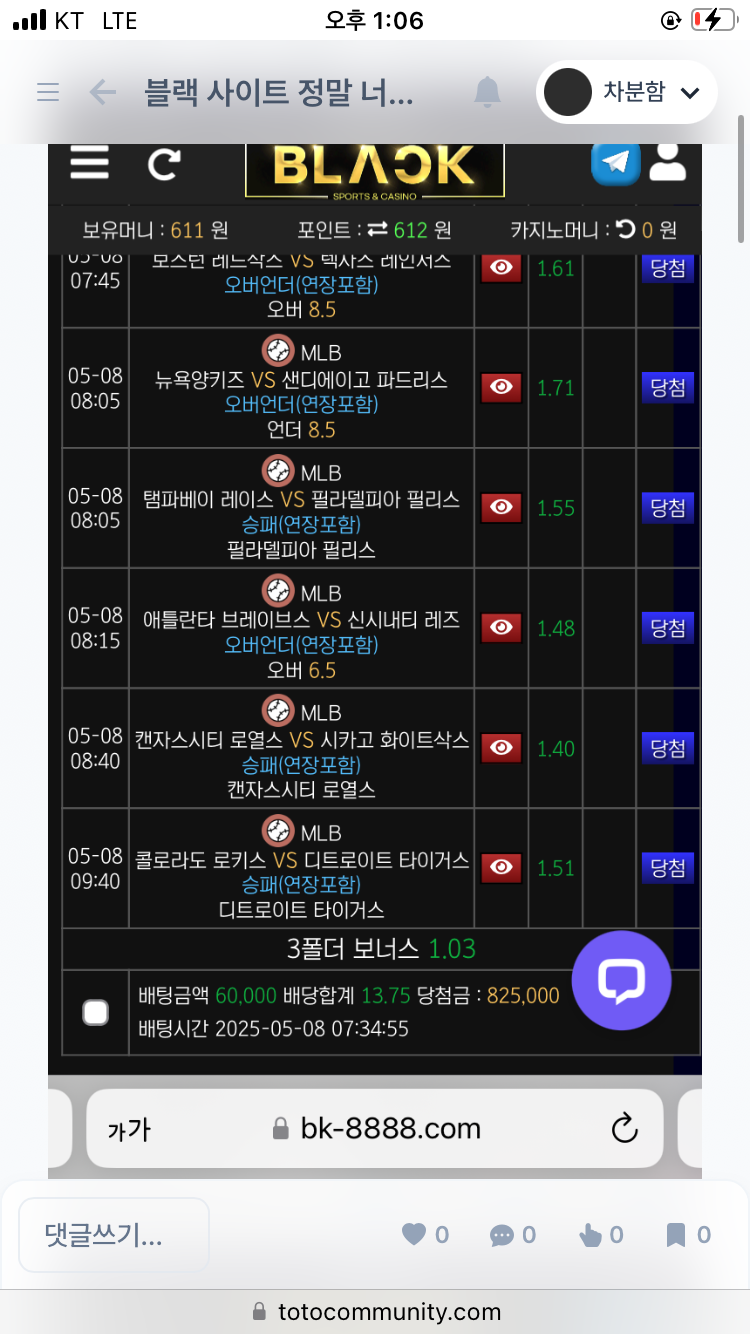Open the hamburger menu beside the back arrow

tap(47, 93)
